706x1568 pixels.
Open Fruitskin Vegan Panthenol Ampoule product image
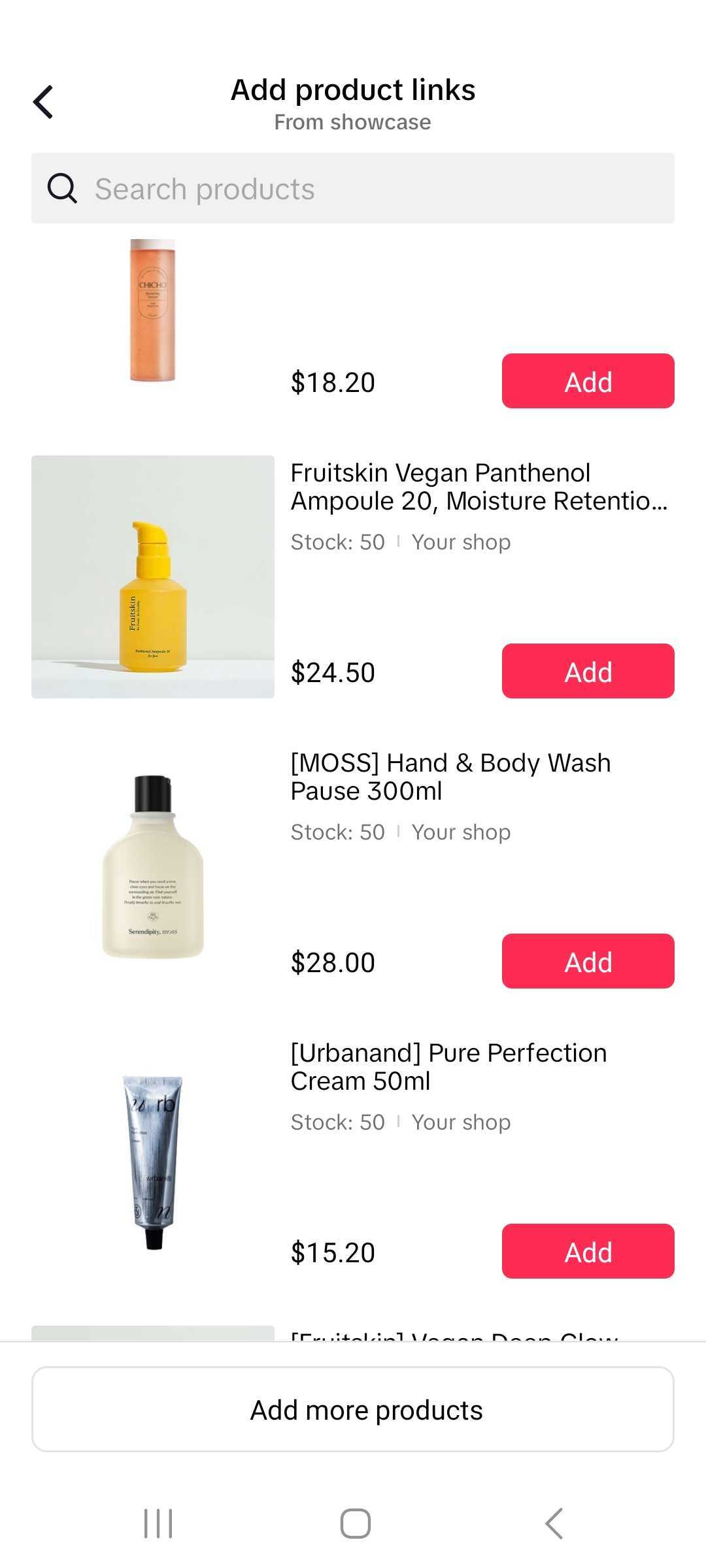click(153, 577)
